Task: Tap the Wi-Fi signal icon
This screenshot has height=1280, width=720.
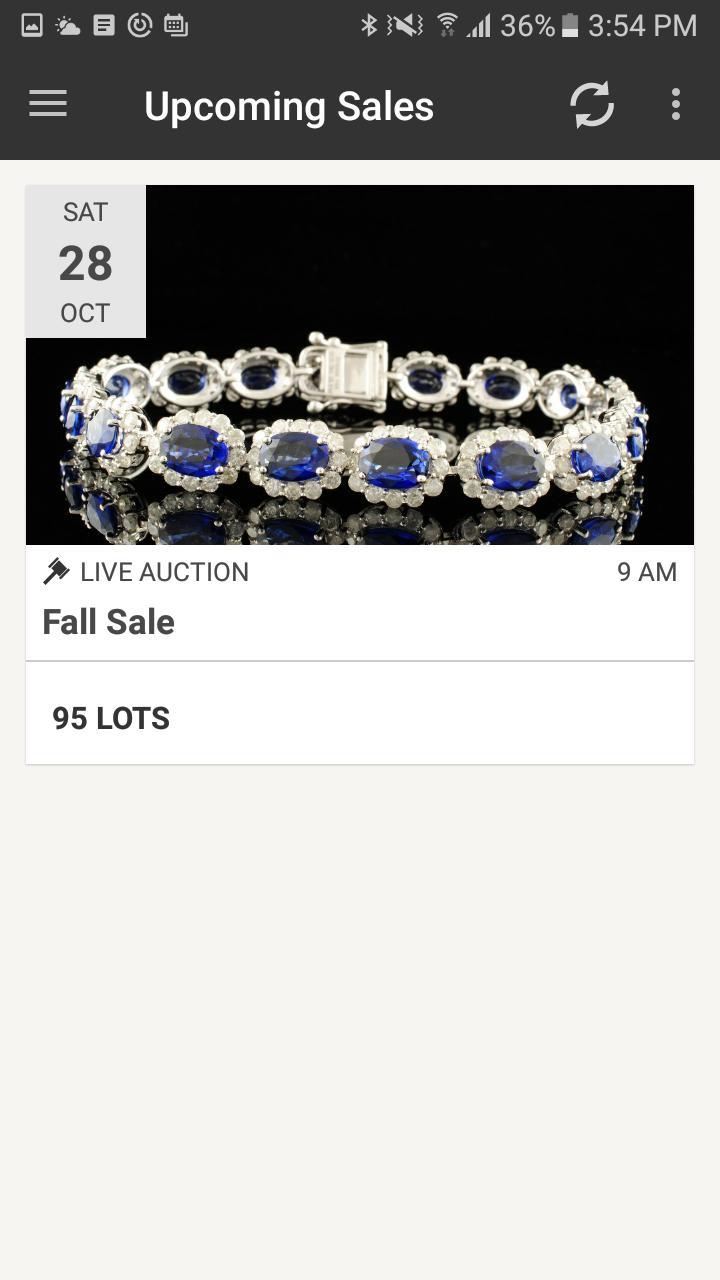Action: pyautogui.click(x=445, y=24)
